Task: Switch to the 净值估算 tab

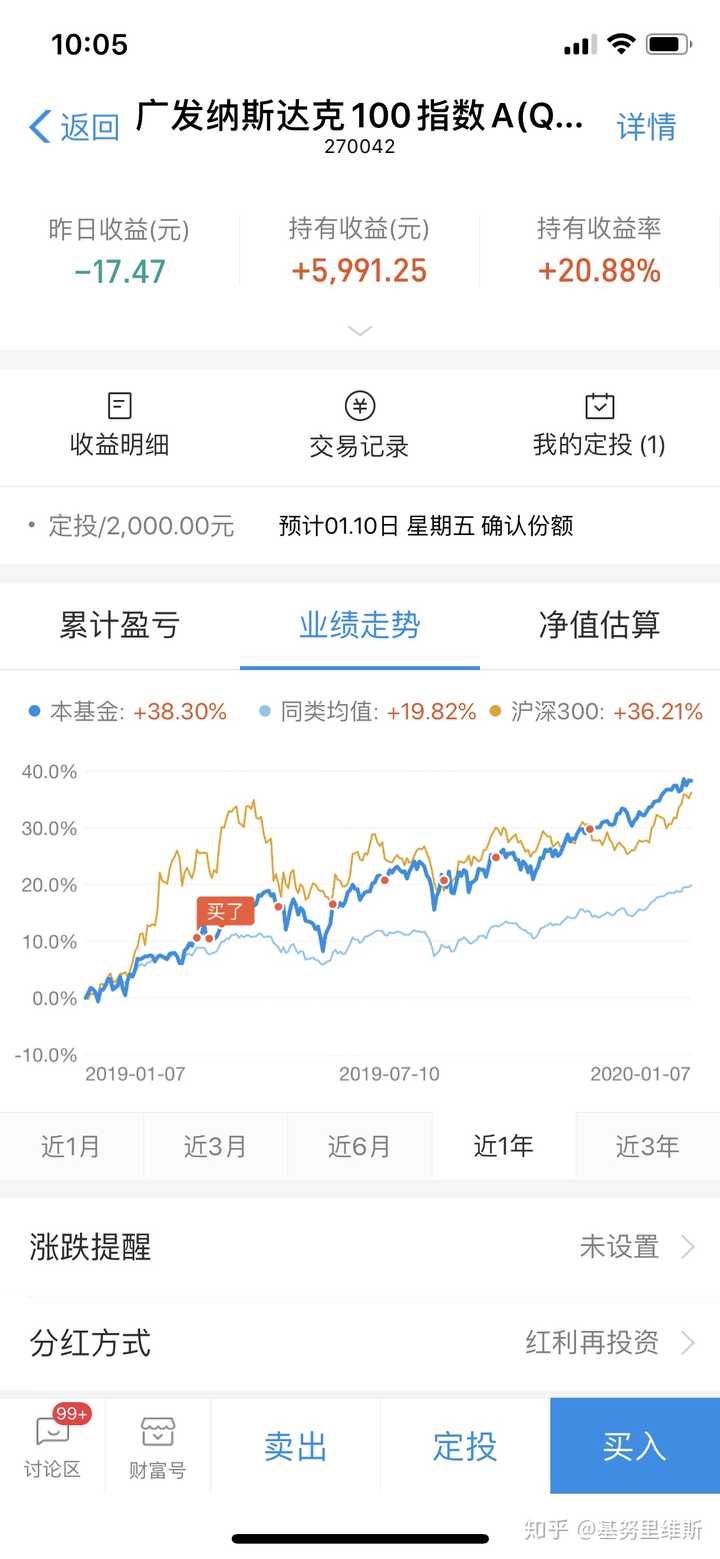Action: coord(597,624)
